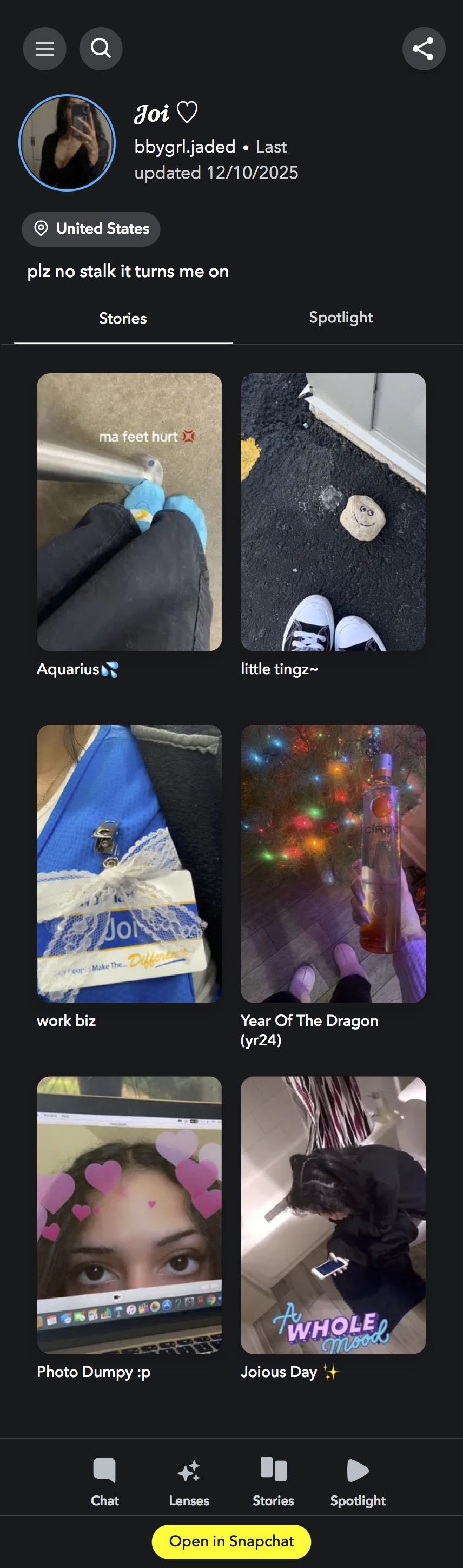Open the Aquarius story

pos(130,512)
